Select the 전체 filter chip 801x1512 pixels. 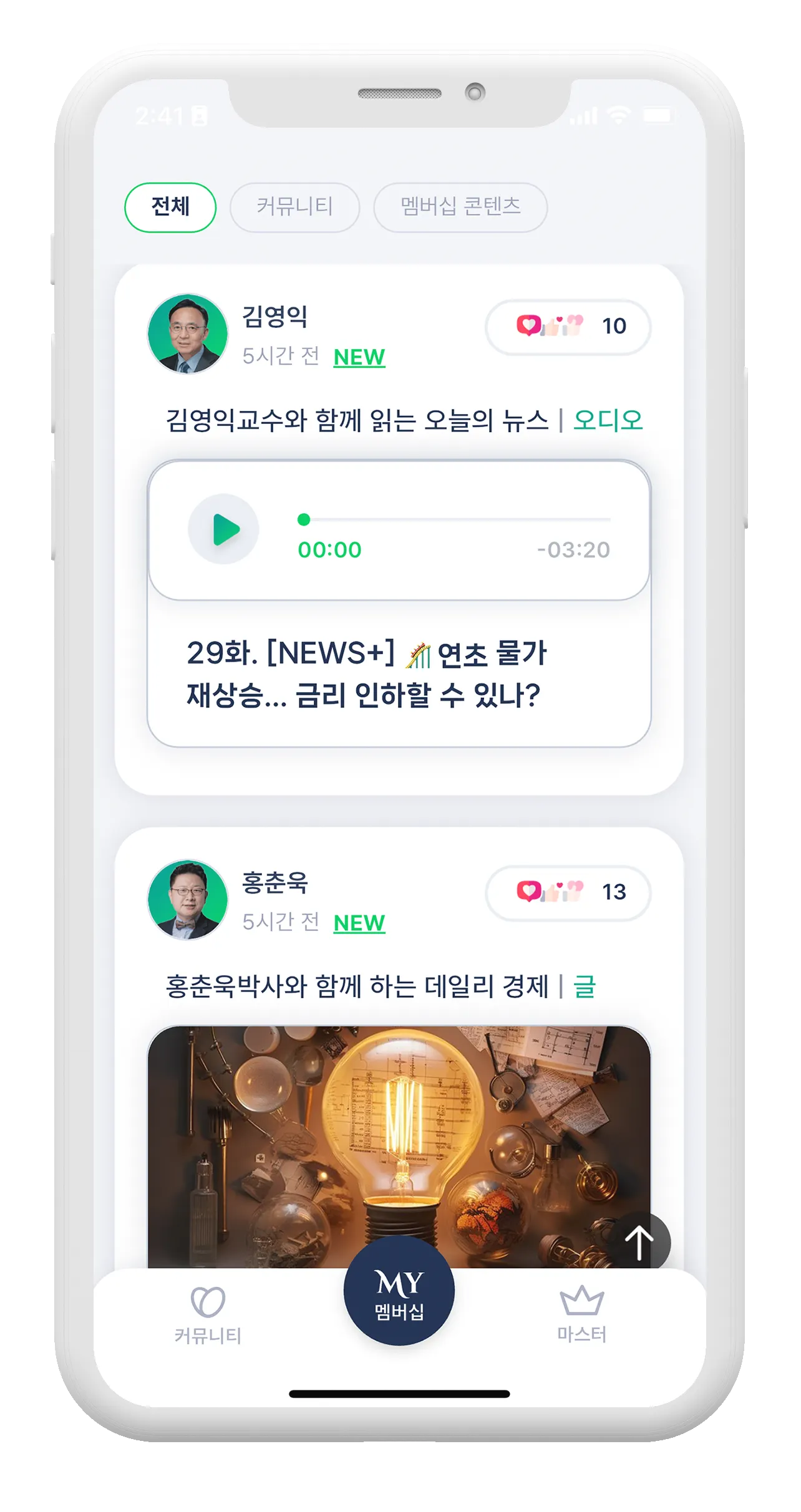(170, 207)
